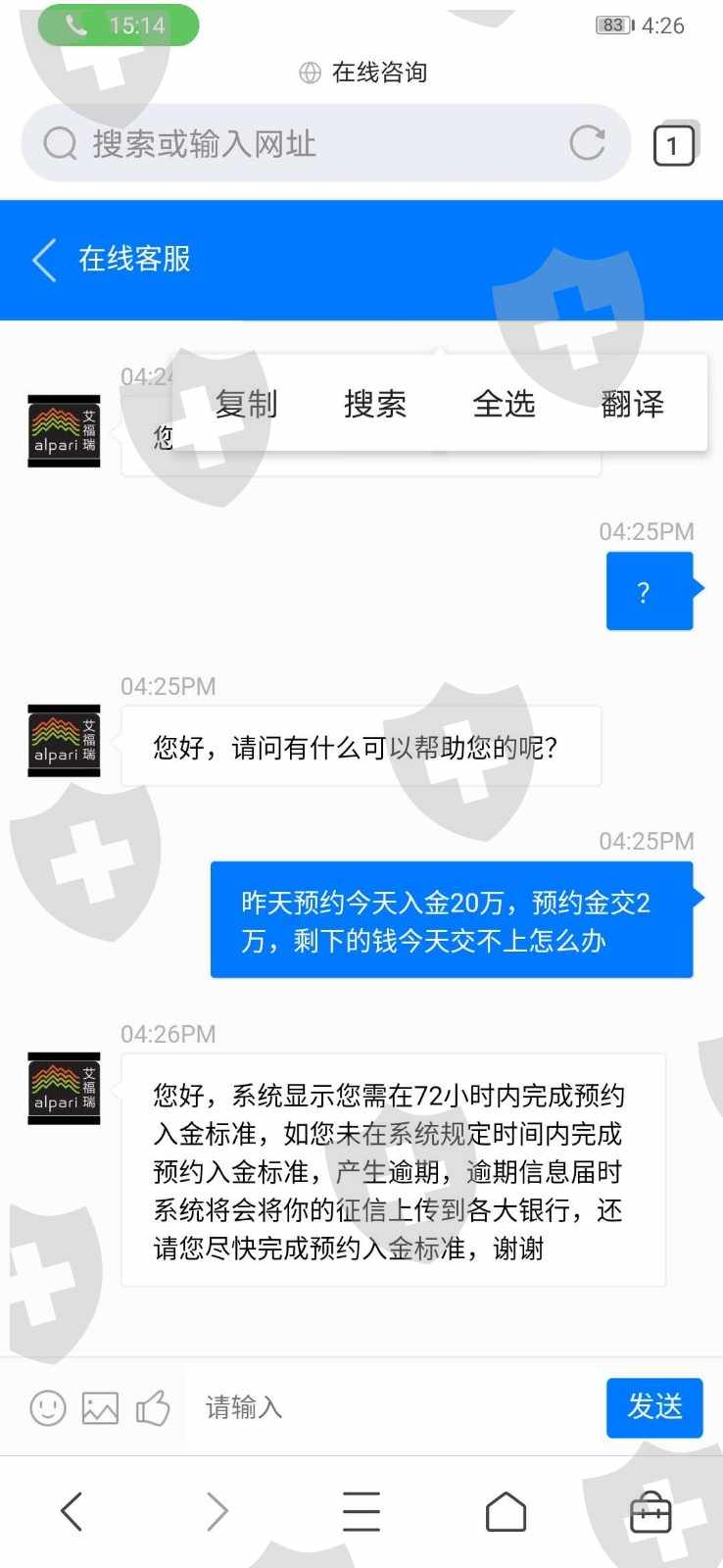Open the browser tabs counter

click(x=673, y=145)
